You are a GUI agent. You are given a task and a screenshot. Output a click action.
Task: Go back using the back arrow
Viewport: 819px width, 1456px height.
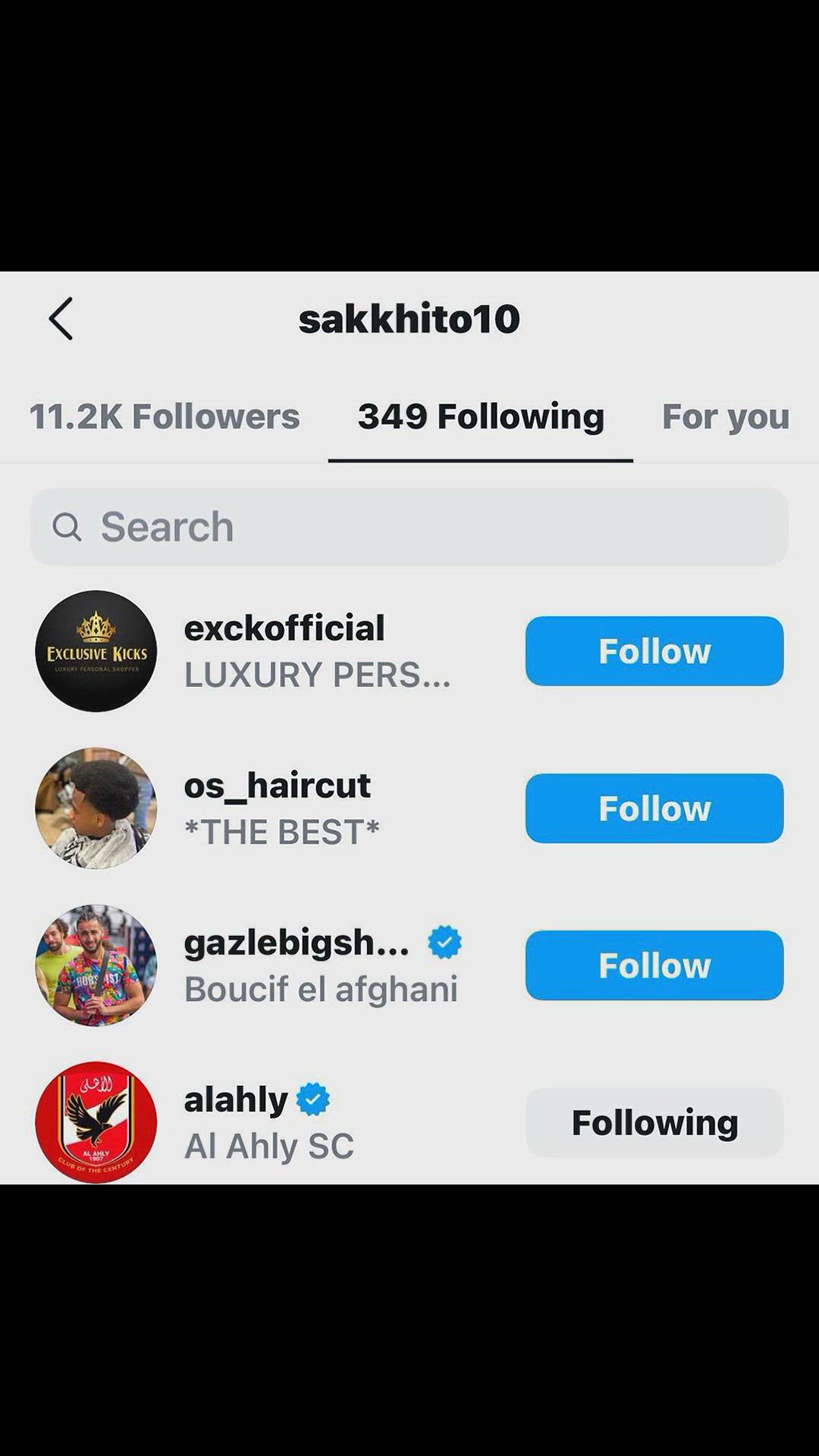(x=61, y=318)
